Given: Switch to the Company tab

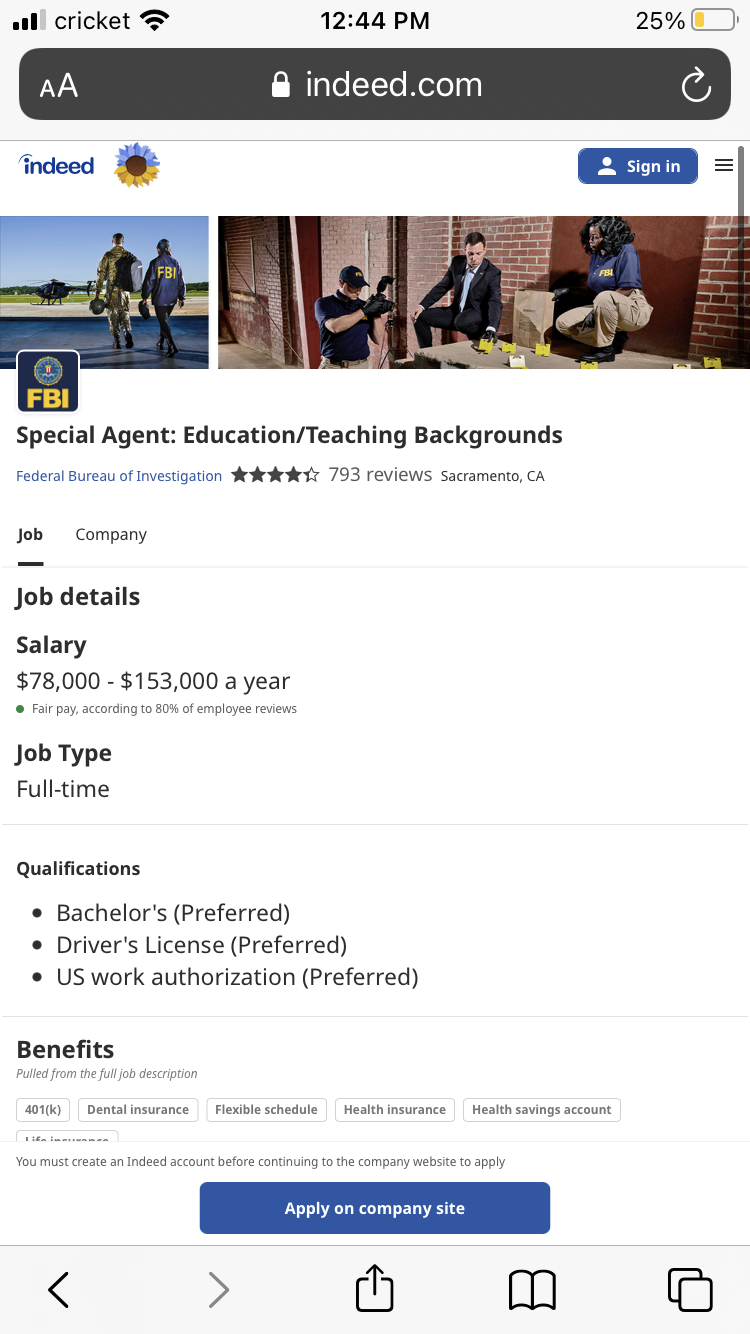Looking at the screenshot, I should [111, 534].
